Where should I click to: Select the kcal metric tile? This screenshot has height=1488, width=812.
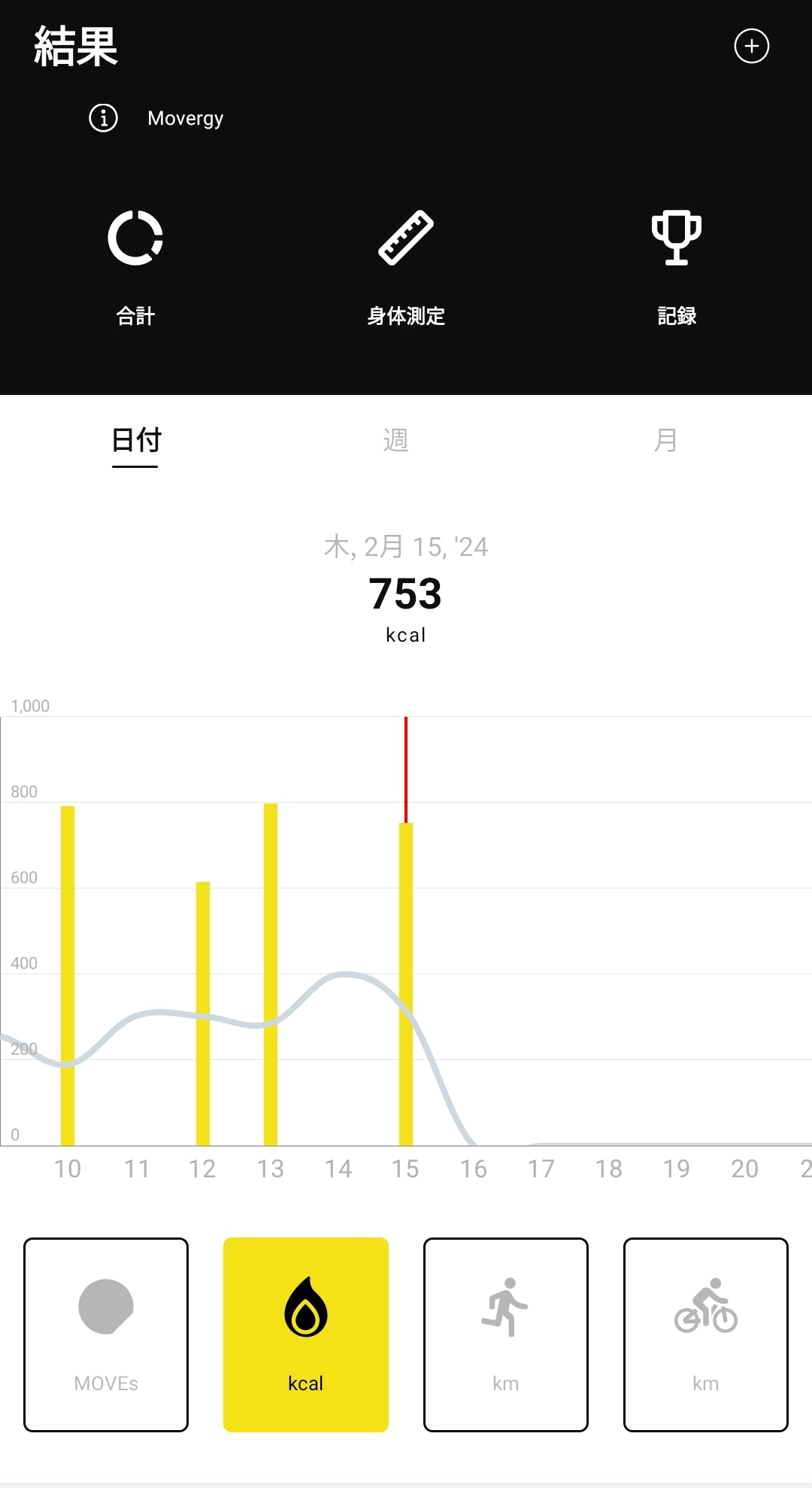pos(306,1334)
